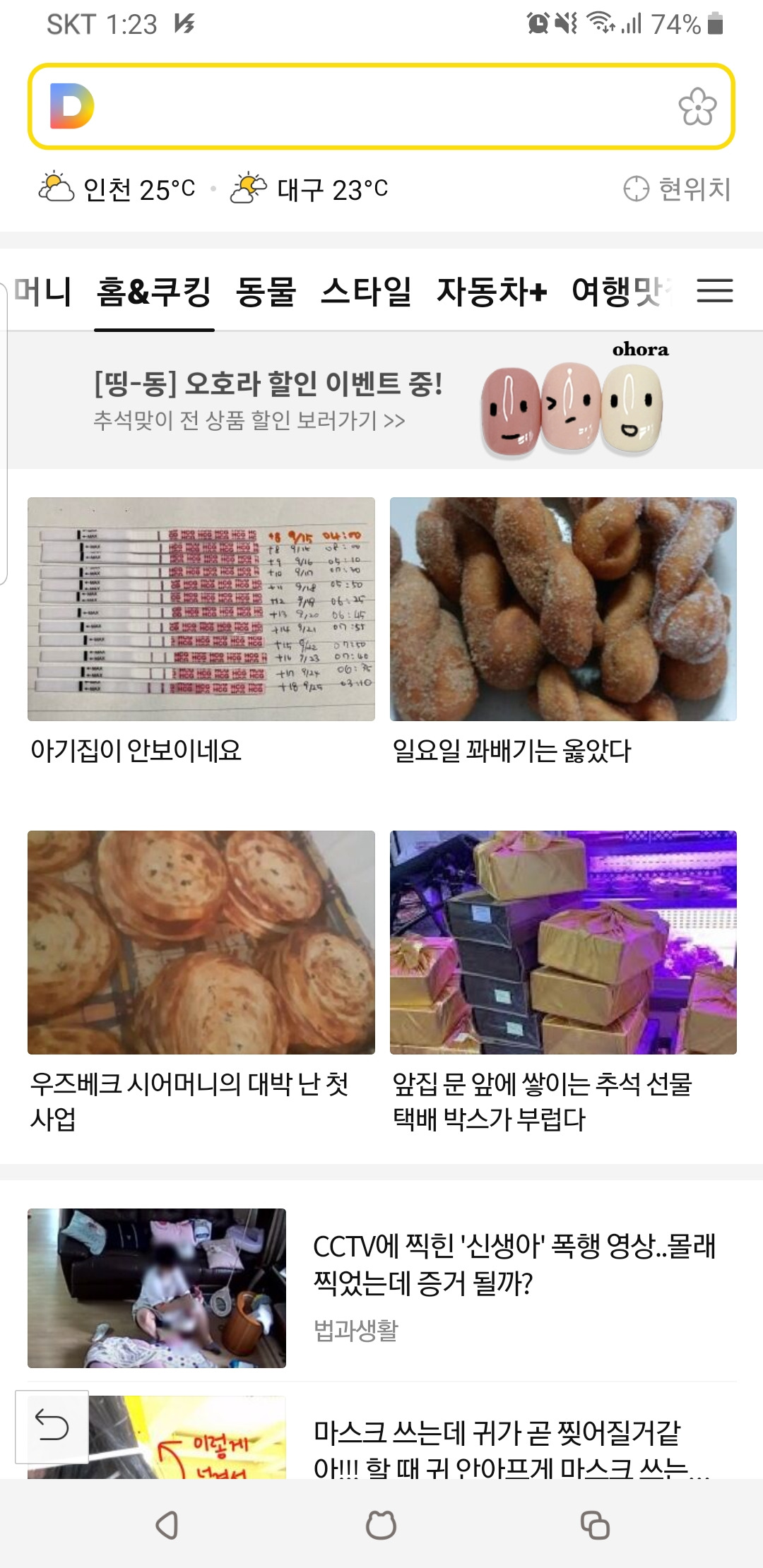Open the flower icon in search bar
Viewport: 763px width, 1568px height.
[697, 107]
